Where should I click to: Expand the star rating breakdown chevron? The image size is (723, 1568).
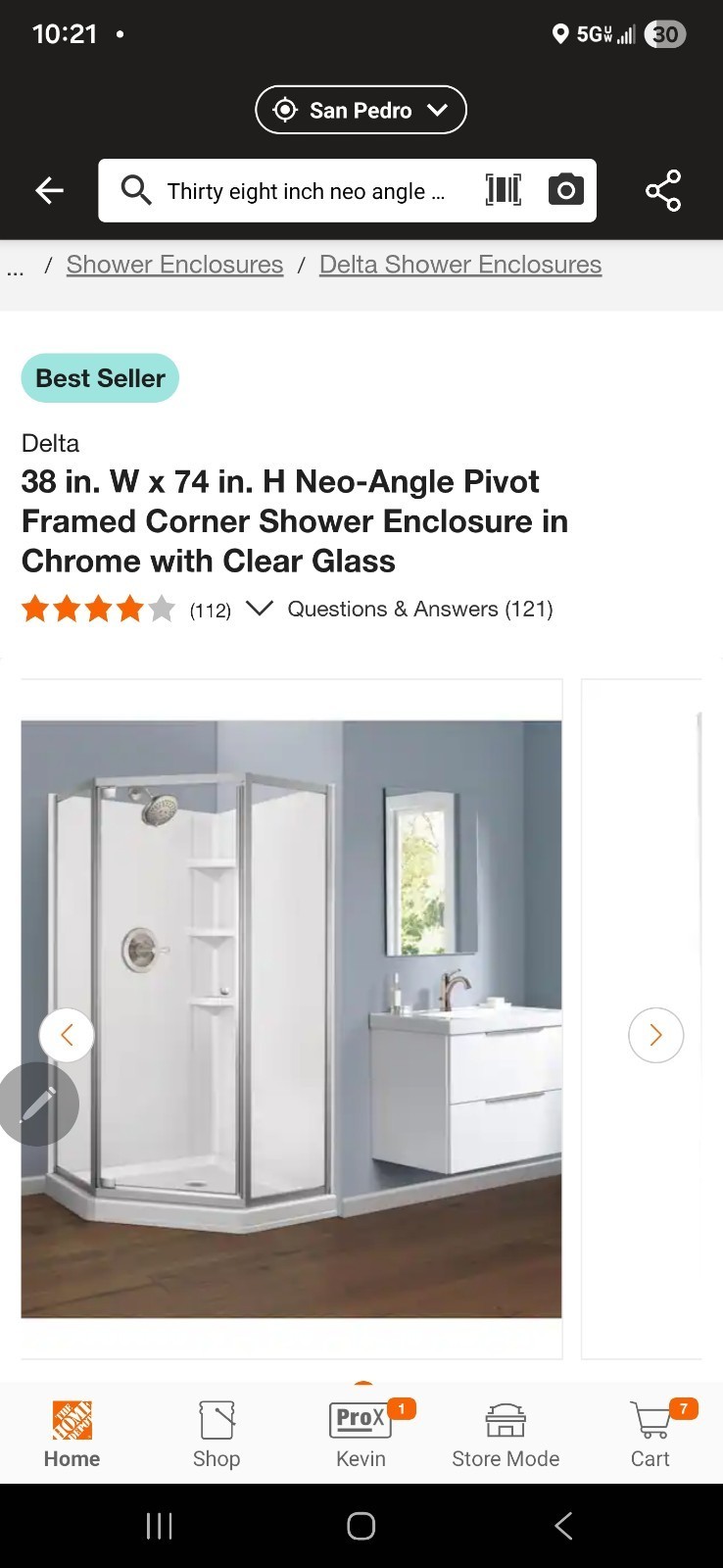tap(259, 609)
